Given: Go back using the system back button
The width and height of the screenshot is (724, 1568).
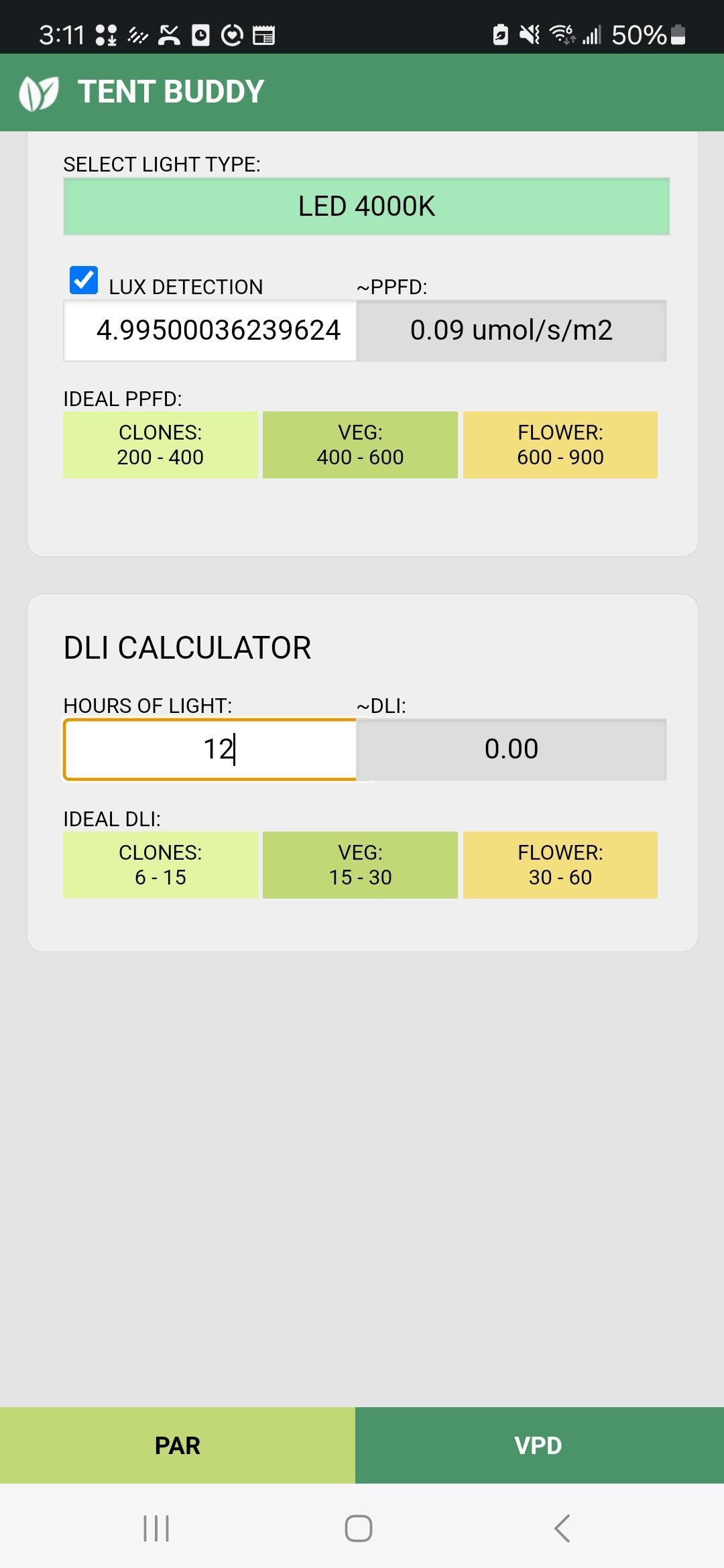Looking at the screenshot, I should [x=562, y=1528].
